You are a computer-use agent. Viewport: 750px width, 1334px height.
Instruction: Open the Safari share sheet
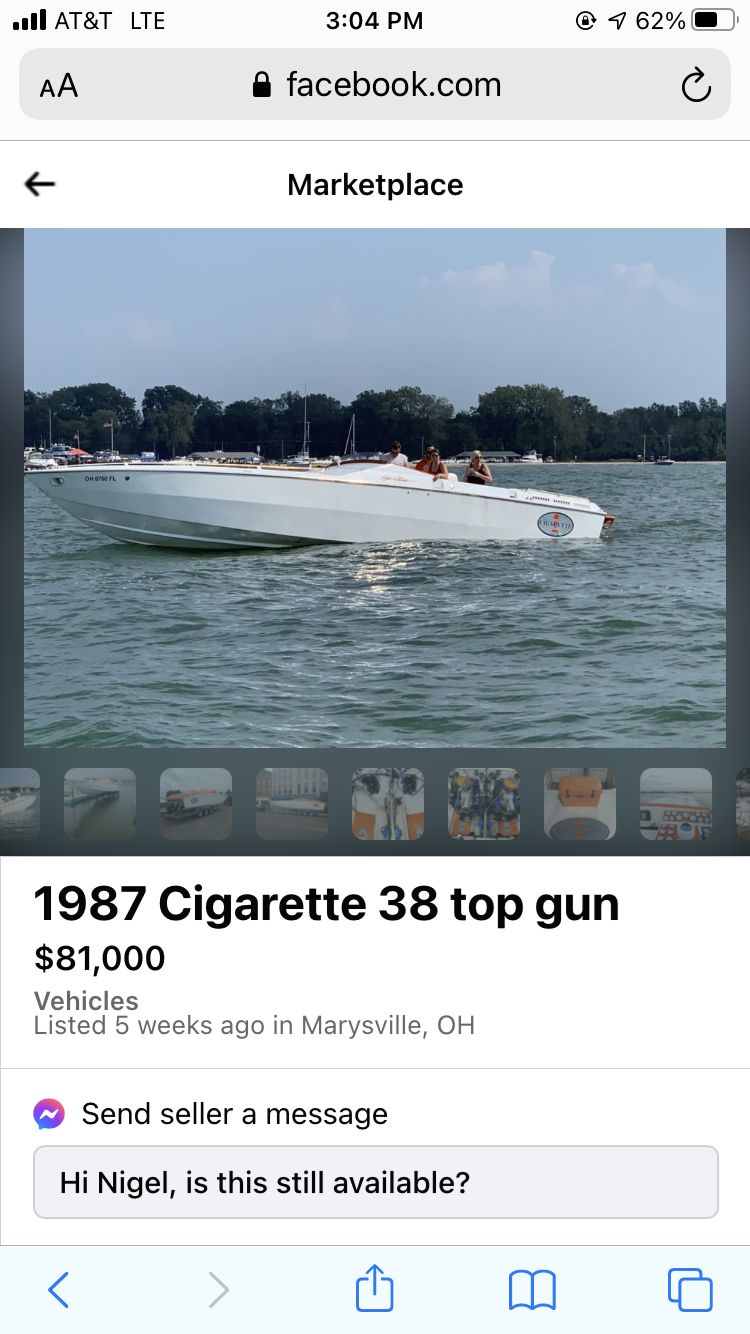[x=375, y=1288]
